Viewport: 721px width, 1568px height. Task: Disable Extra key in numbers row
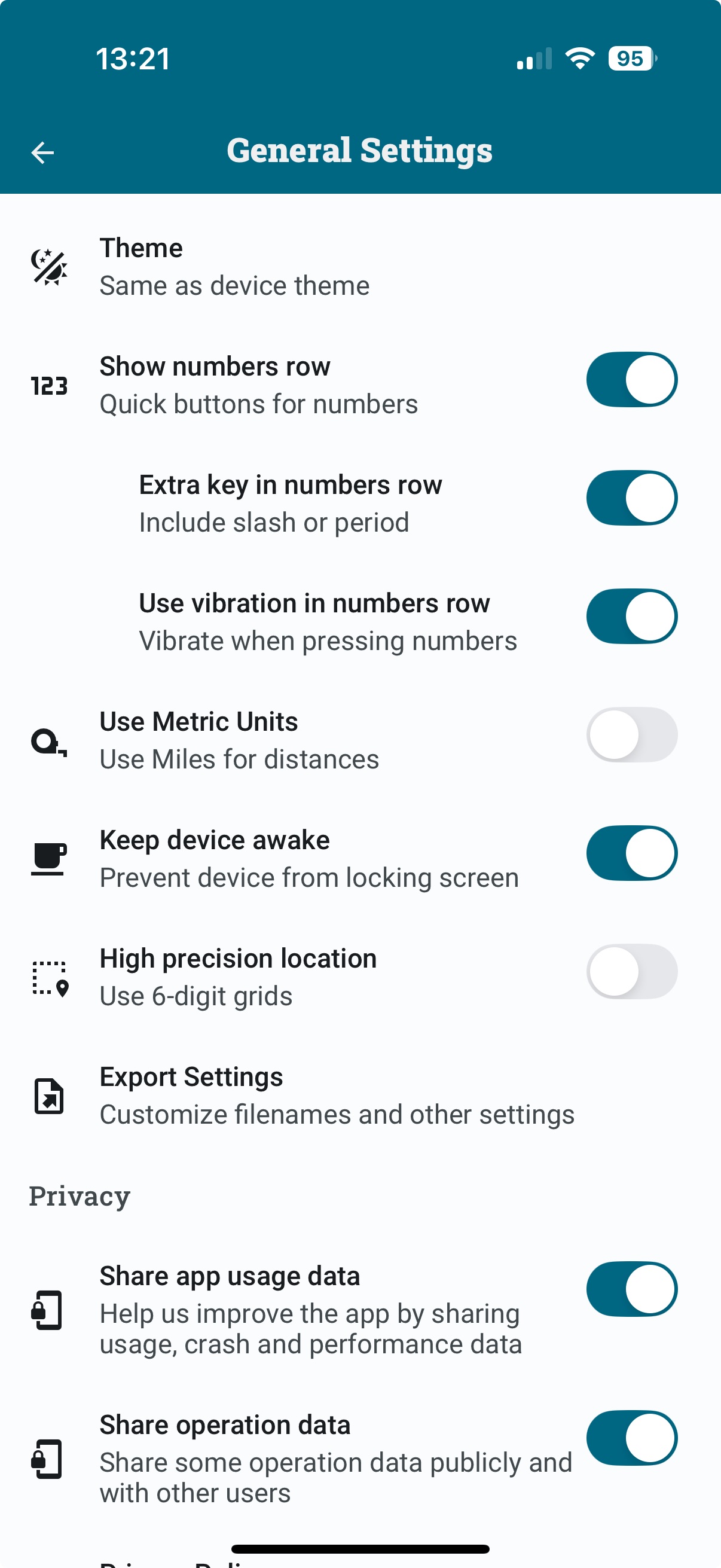pos(631,498)
